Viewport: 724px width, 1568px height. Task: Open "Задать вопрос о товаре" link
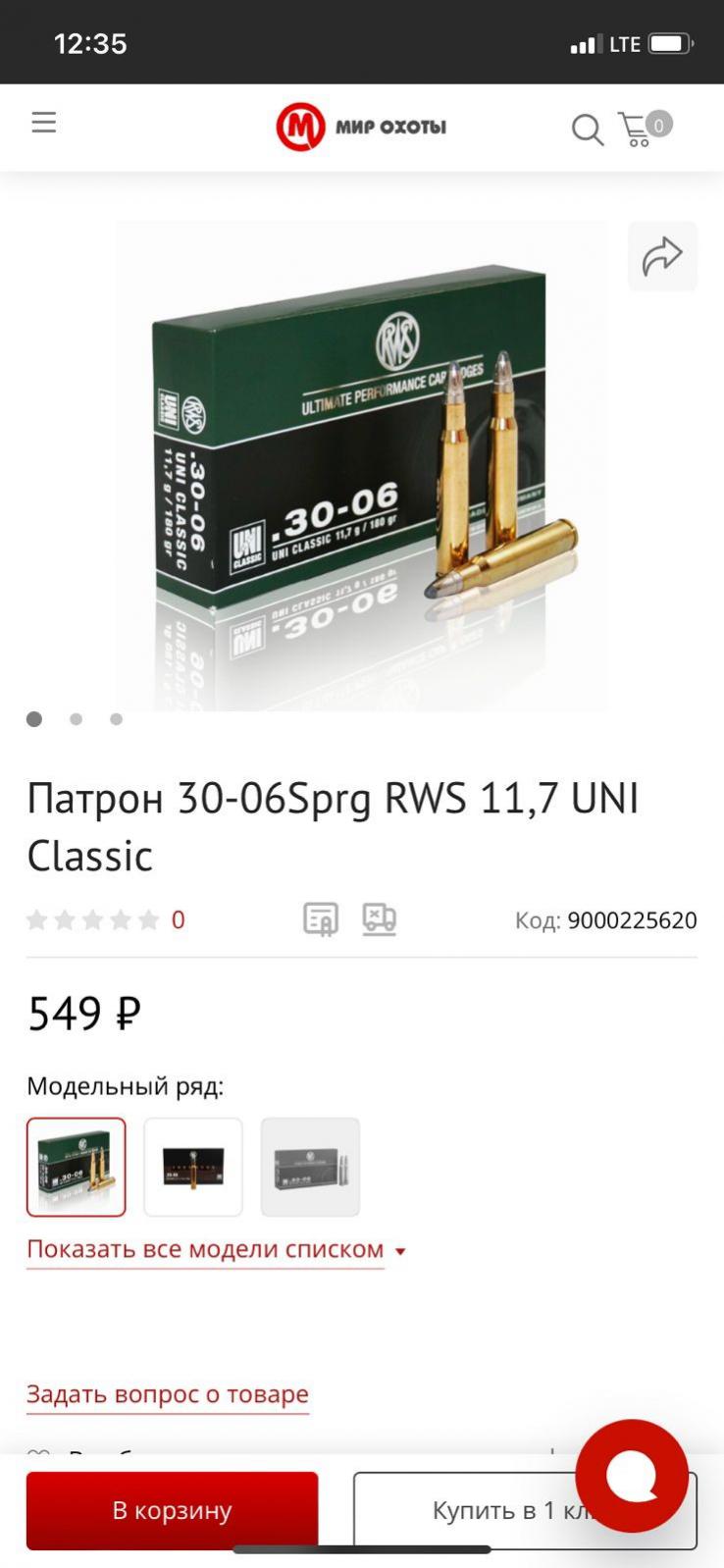168,1394
